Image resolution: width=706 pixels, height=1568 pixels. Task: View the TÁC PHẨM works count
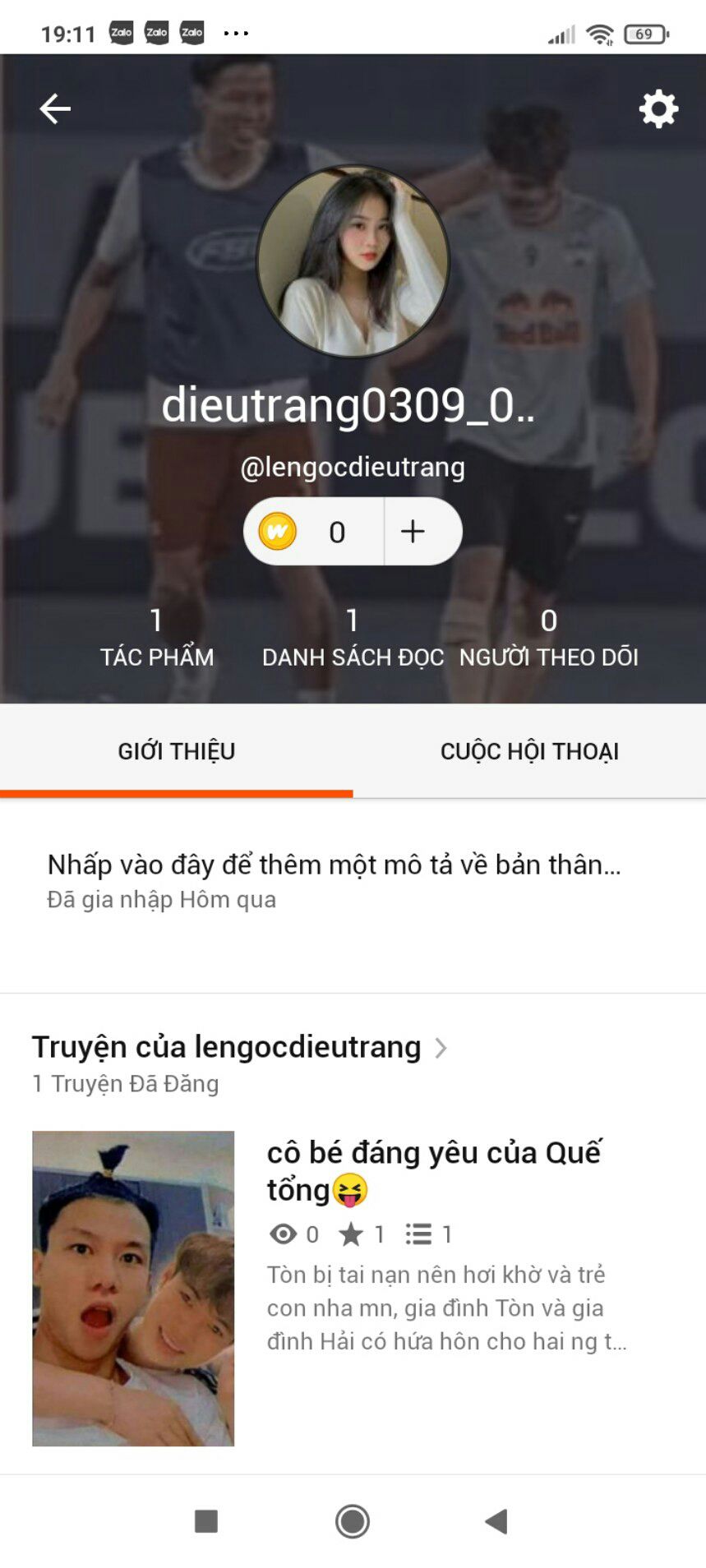coord(156,638)
